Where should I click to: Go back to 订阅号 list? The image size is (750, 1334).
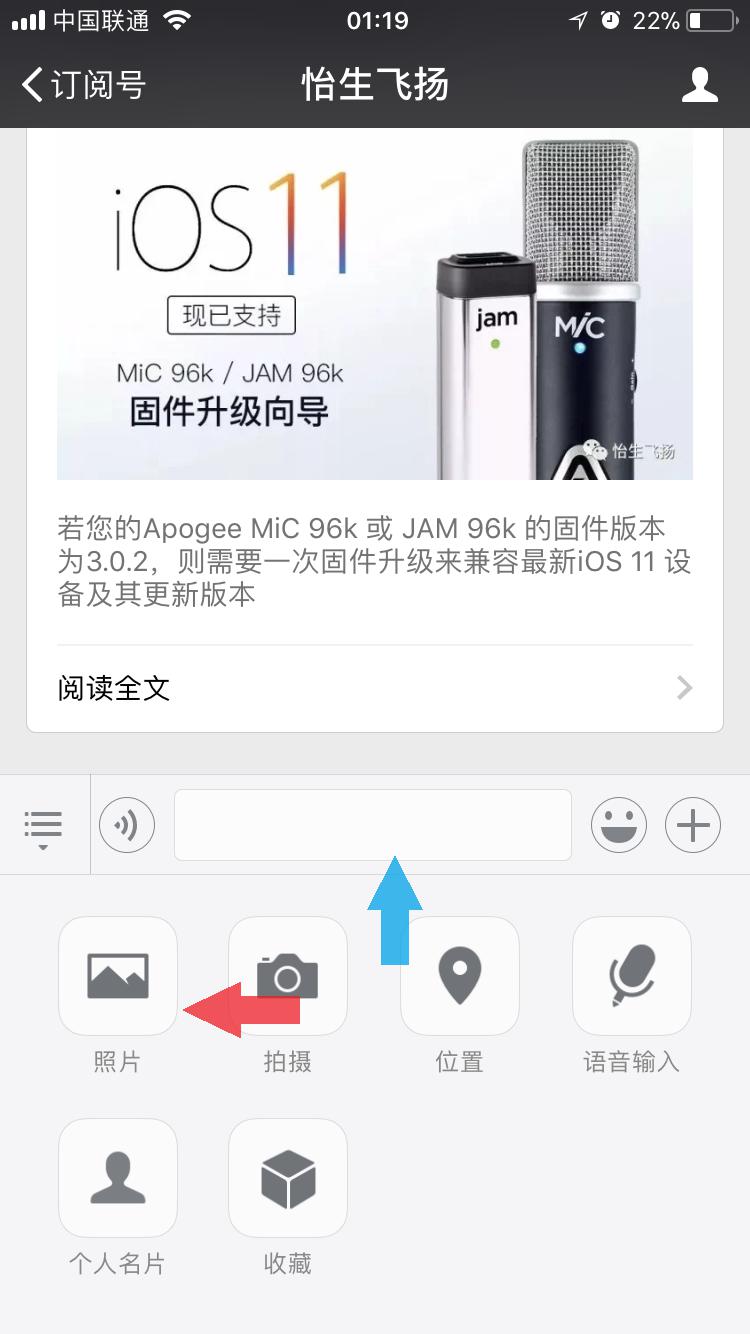tap(84, 85)
